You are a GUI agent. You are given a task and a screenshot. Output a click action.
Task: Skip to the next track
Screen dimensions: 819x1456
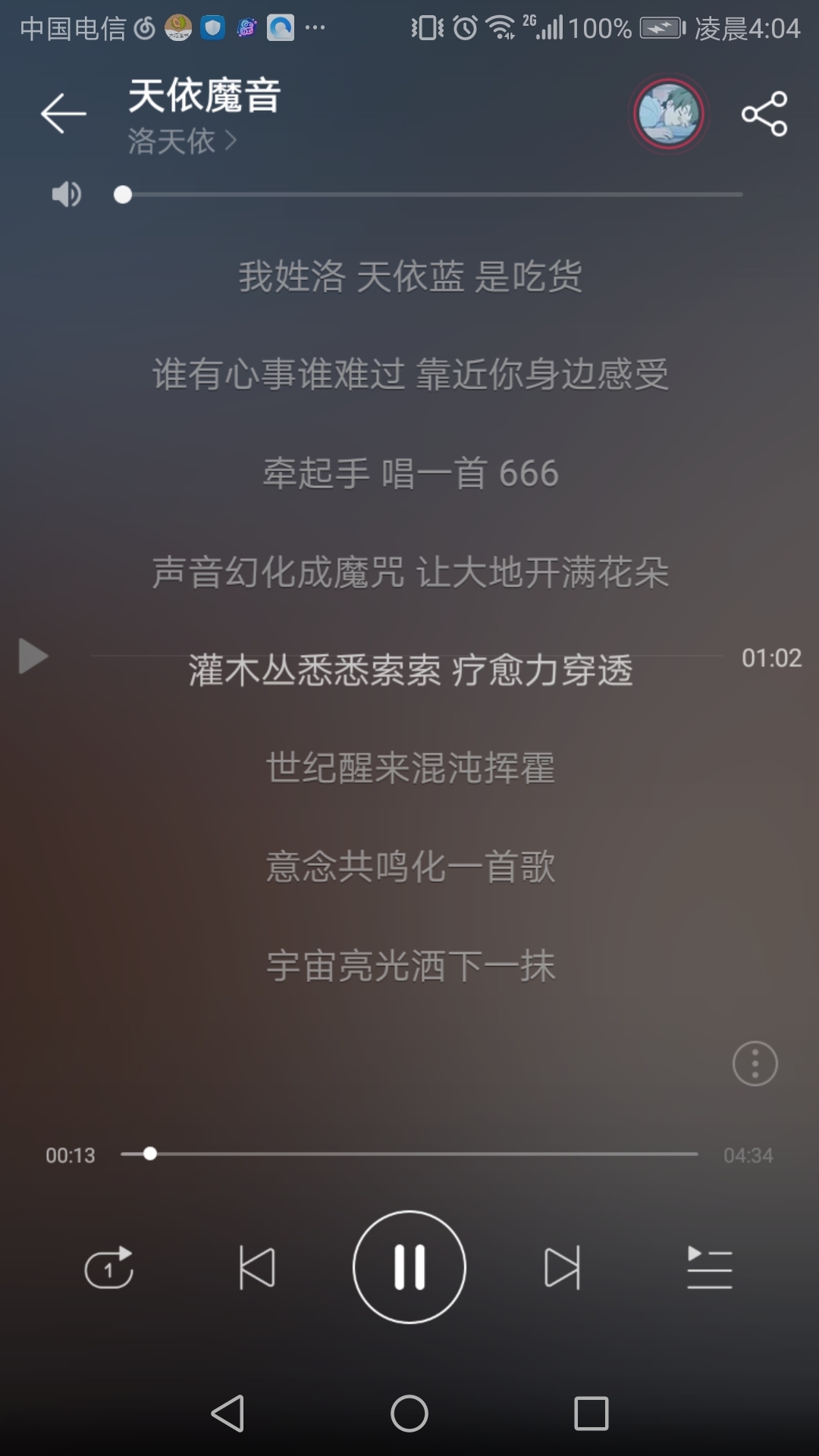(562, 1267)
